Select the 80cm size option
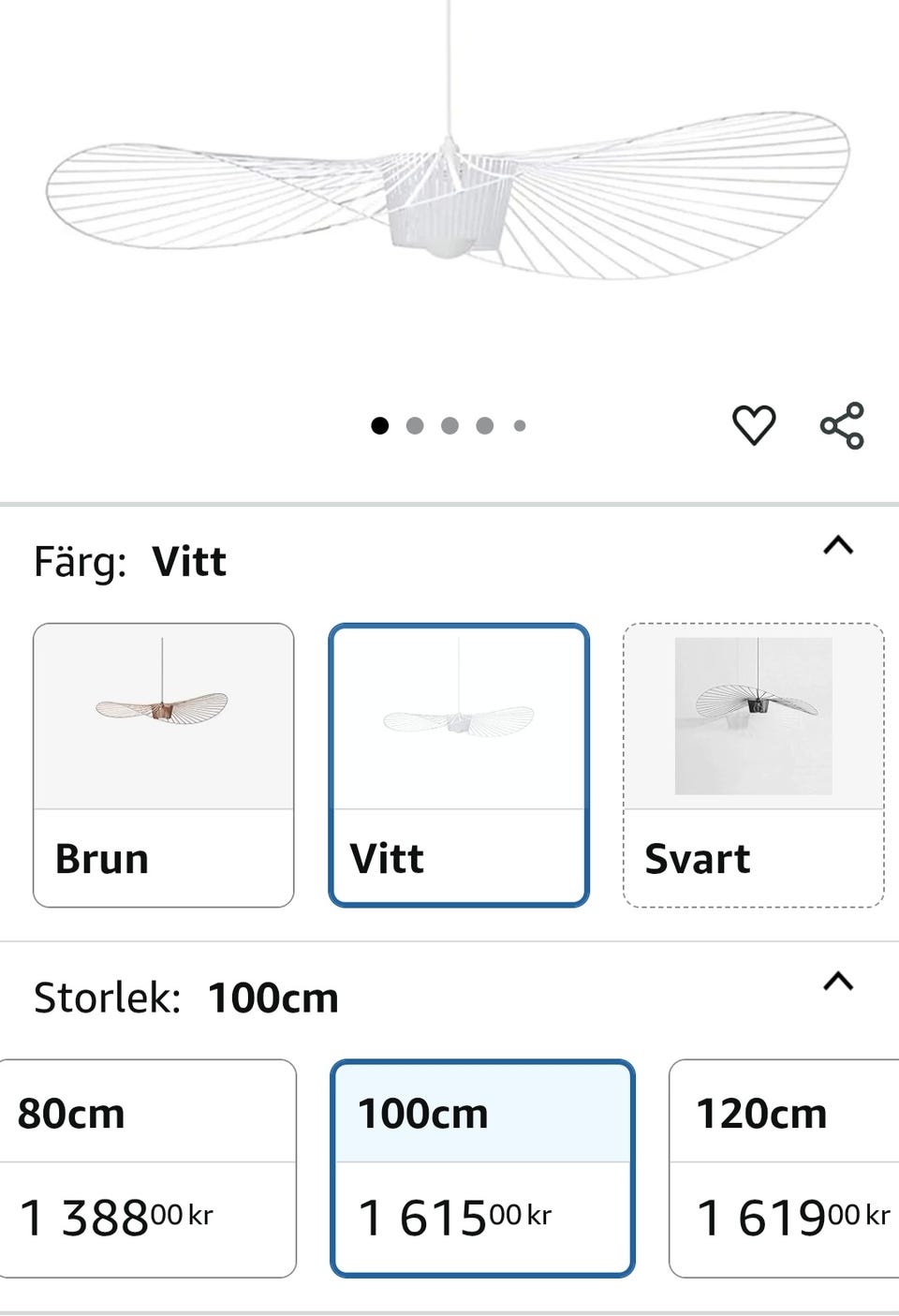 click(148, 1167)
